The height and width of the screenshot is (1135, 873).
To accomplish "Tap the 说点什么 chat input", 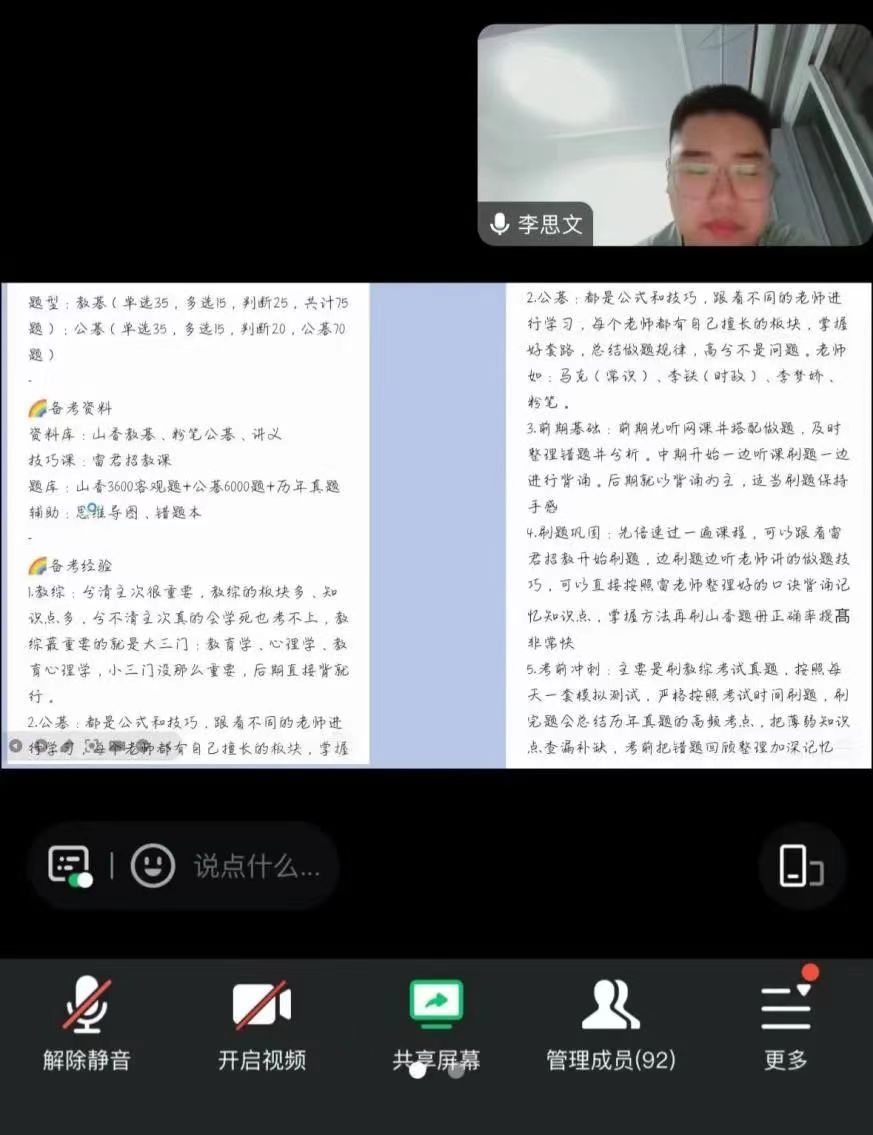I will pos(257,866).
